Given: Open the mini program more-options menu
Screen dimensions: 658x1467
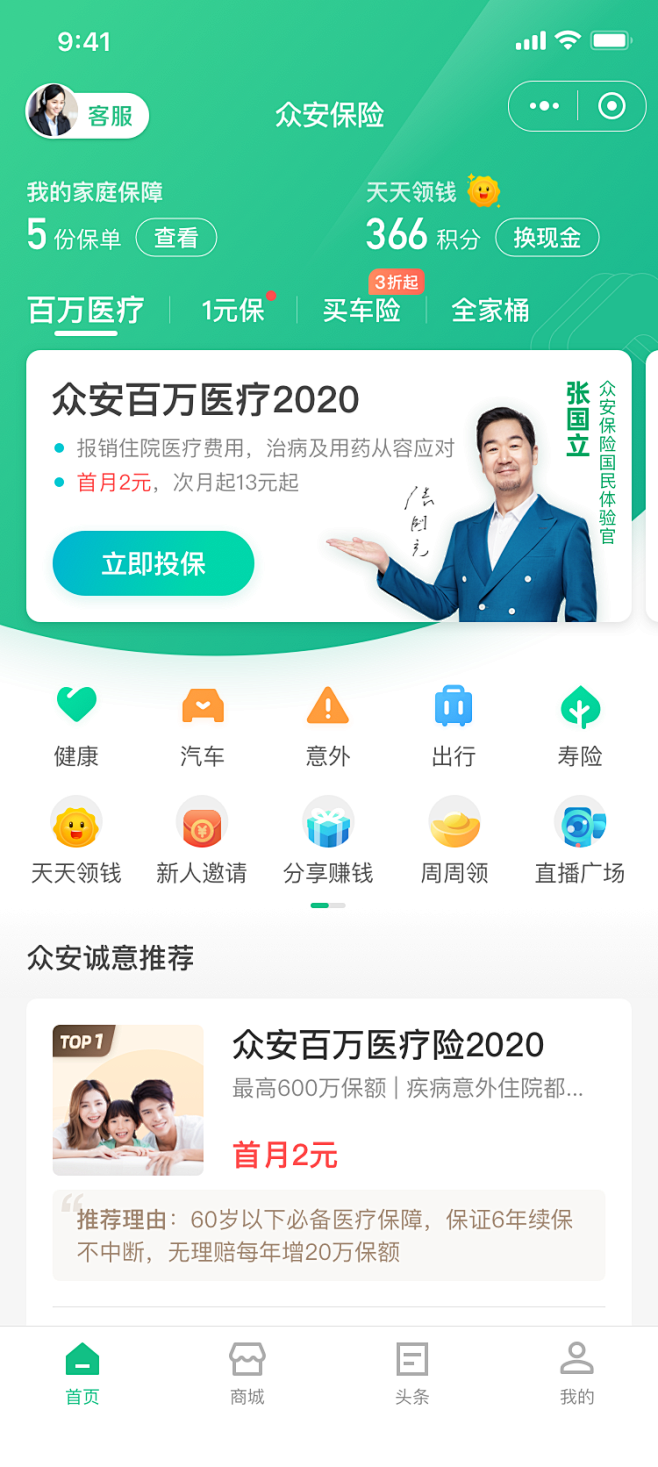Looking at the screenshot, I should [x=544, y=106].
